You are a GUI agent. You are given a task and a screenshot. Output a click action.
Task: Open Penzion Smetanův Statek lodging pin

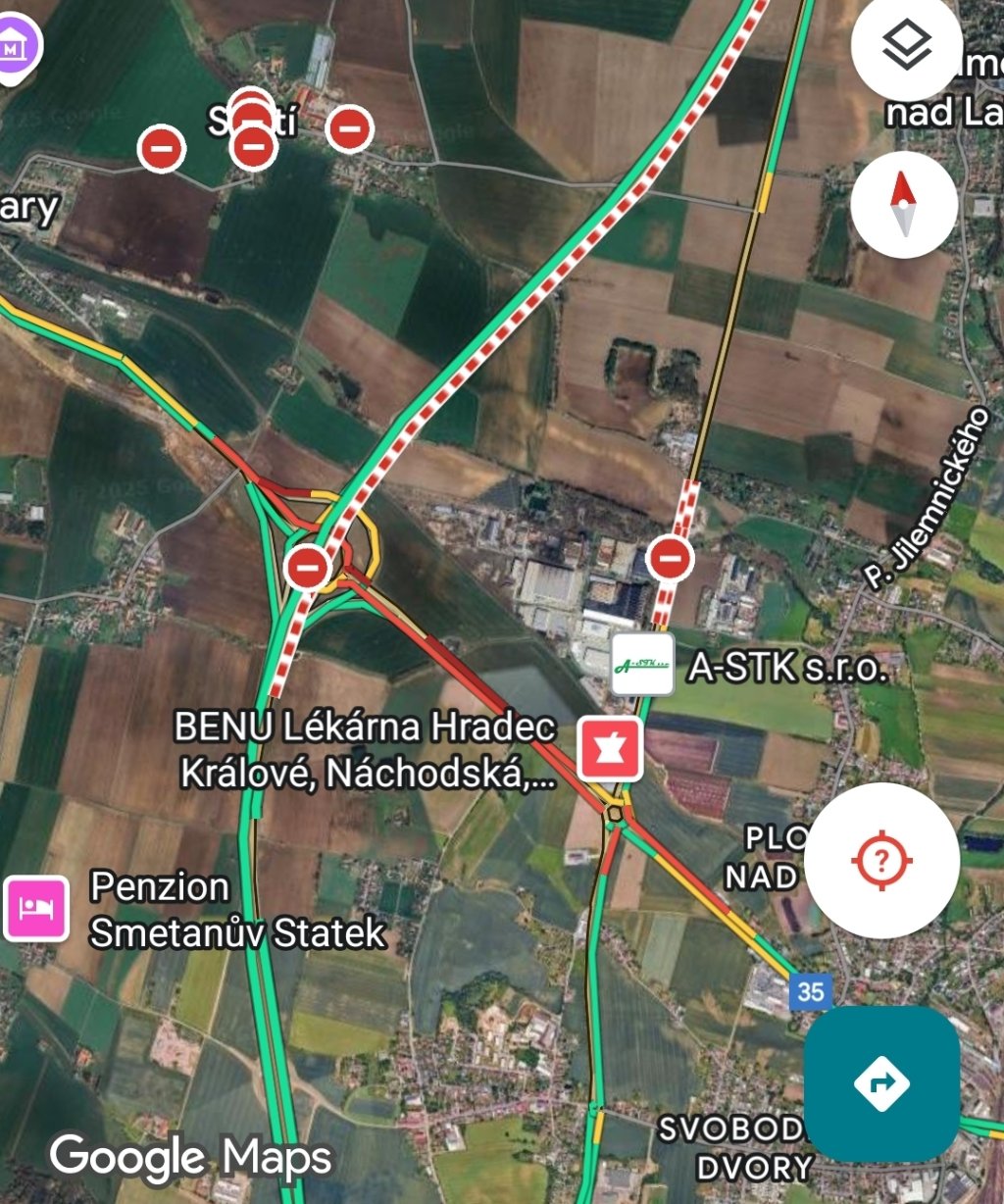coord(36,908)
